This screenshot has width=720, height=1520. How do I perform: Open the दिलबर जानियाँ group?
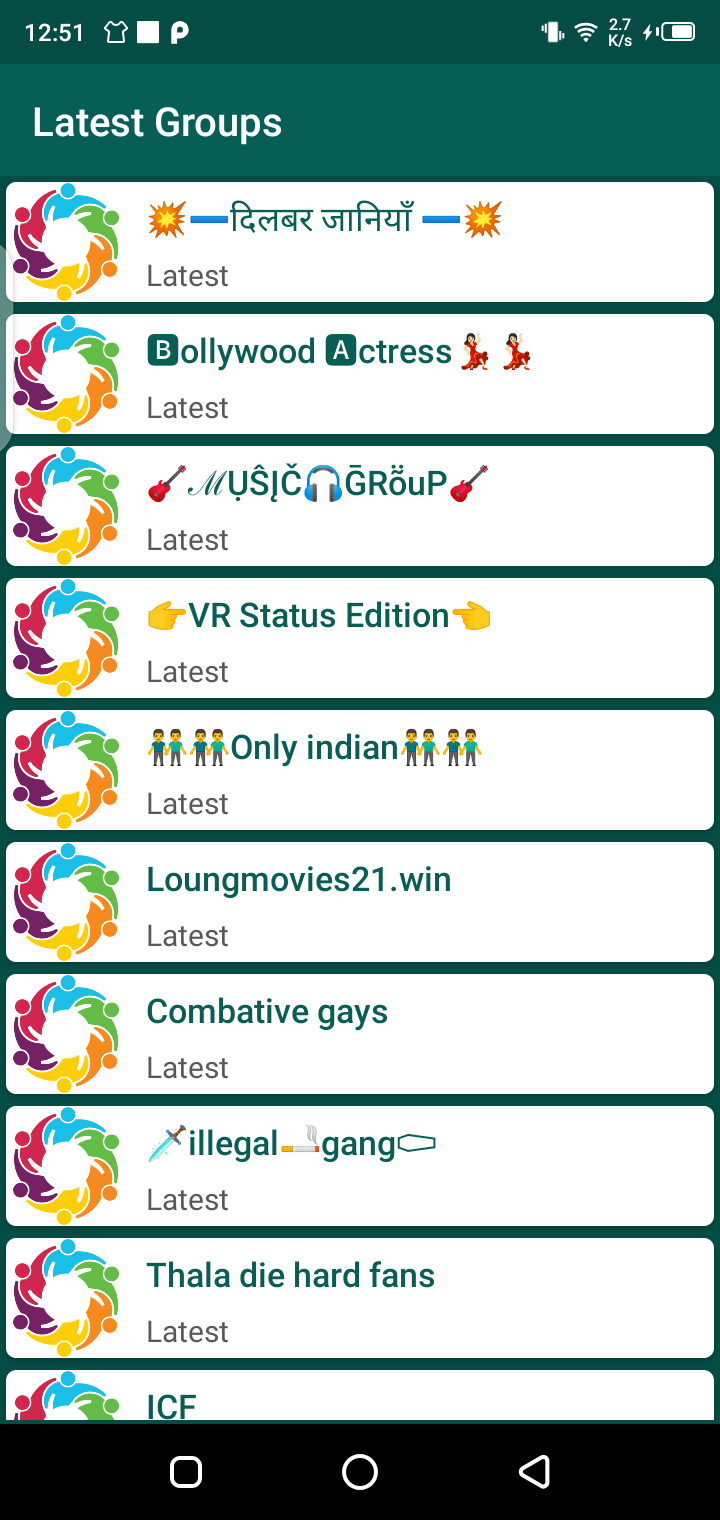point(360,242)
